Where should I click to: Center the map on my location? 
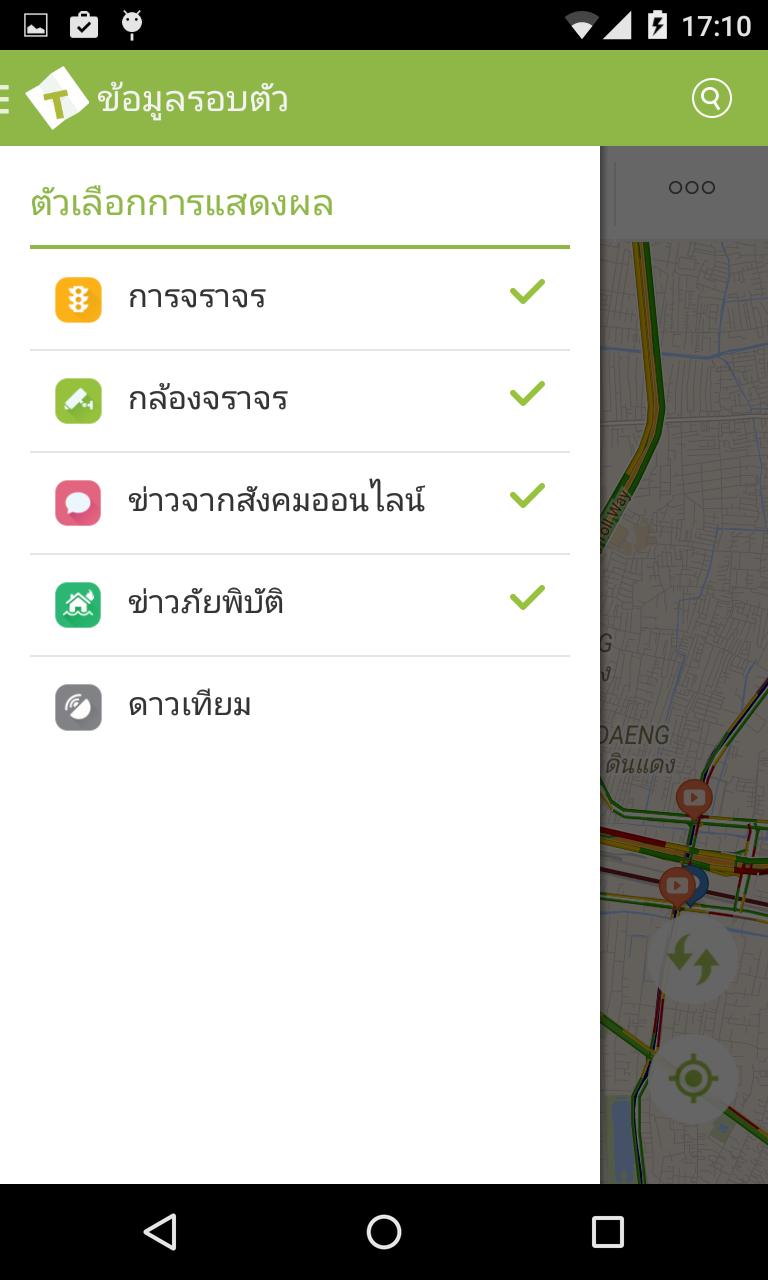point(692,1079)
